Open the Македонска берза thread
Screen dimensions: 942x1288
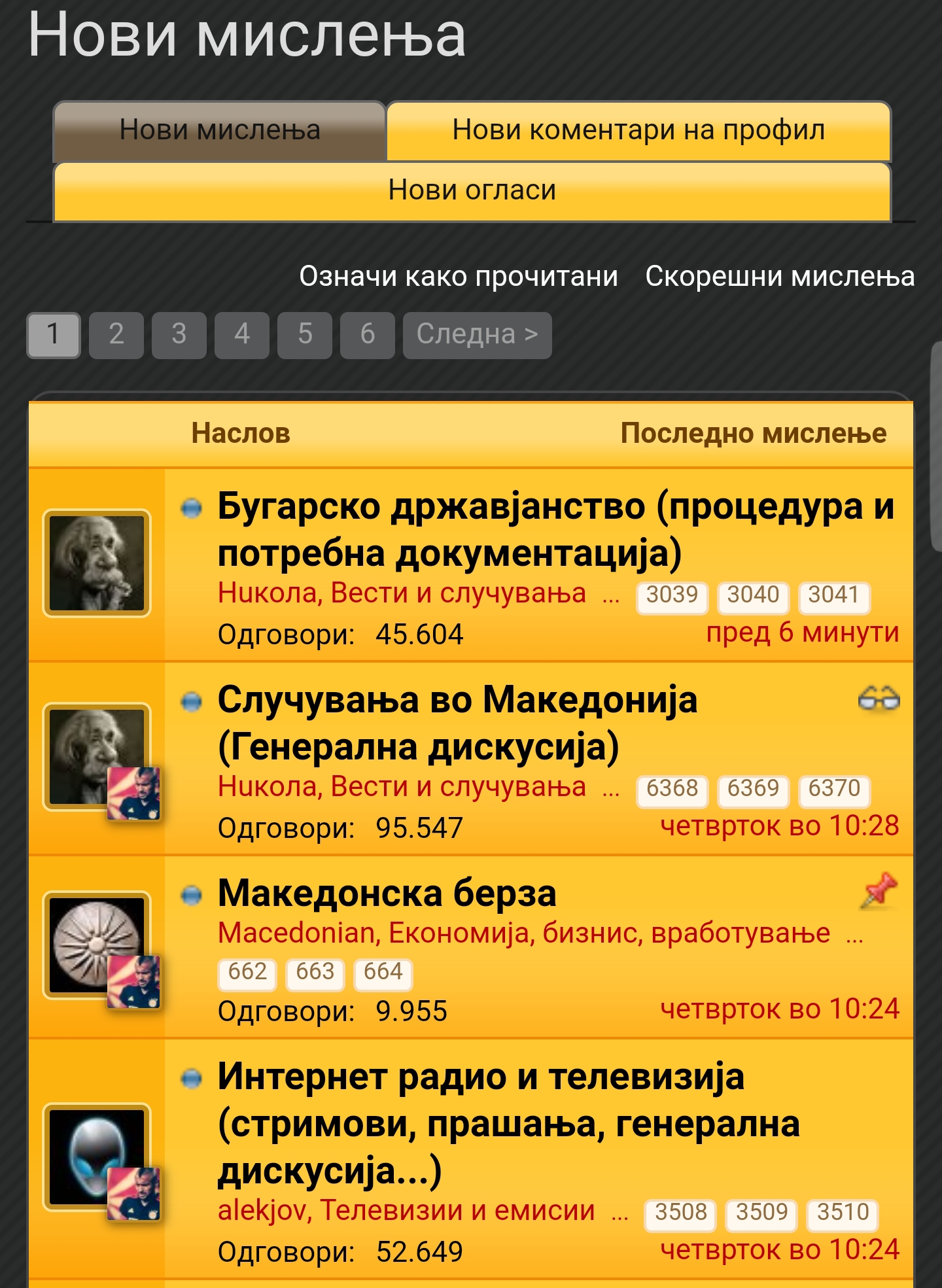pyautogui.click(x=387, y=893)
